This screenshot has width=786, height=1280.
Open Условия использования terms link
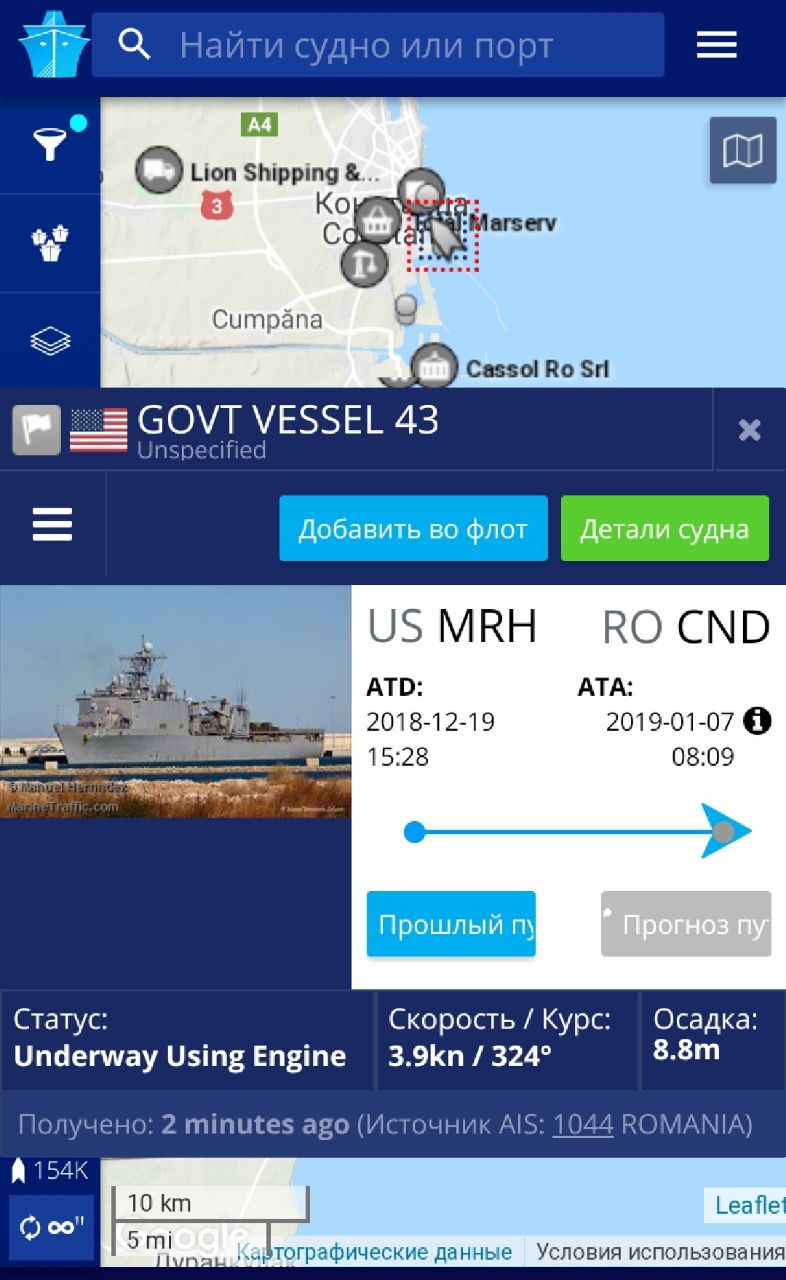pyautogui.click(x=659, y=1252)
